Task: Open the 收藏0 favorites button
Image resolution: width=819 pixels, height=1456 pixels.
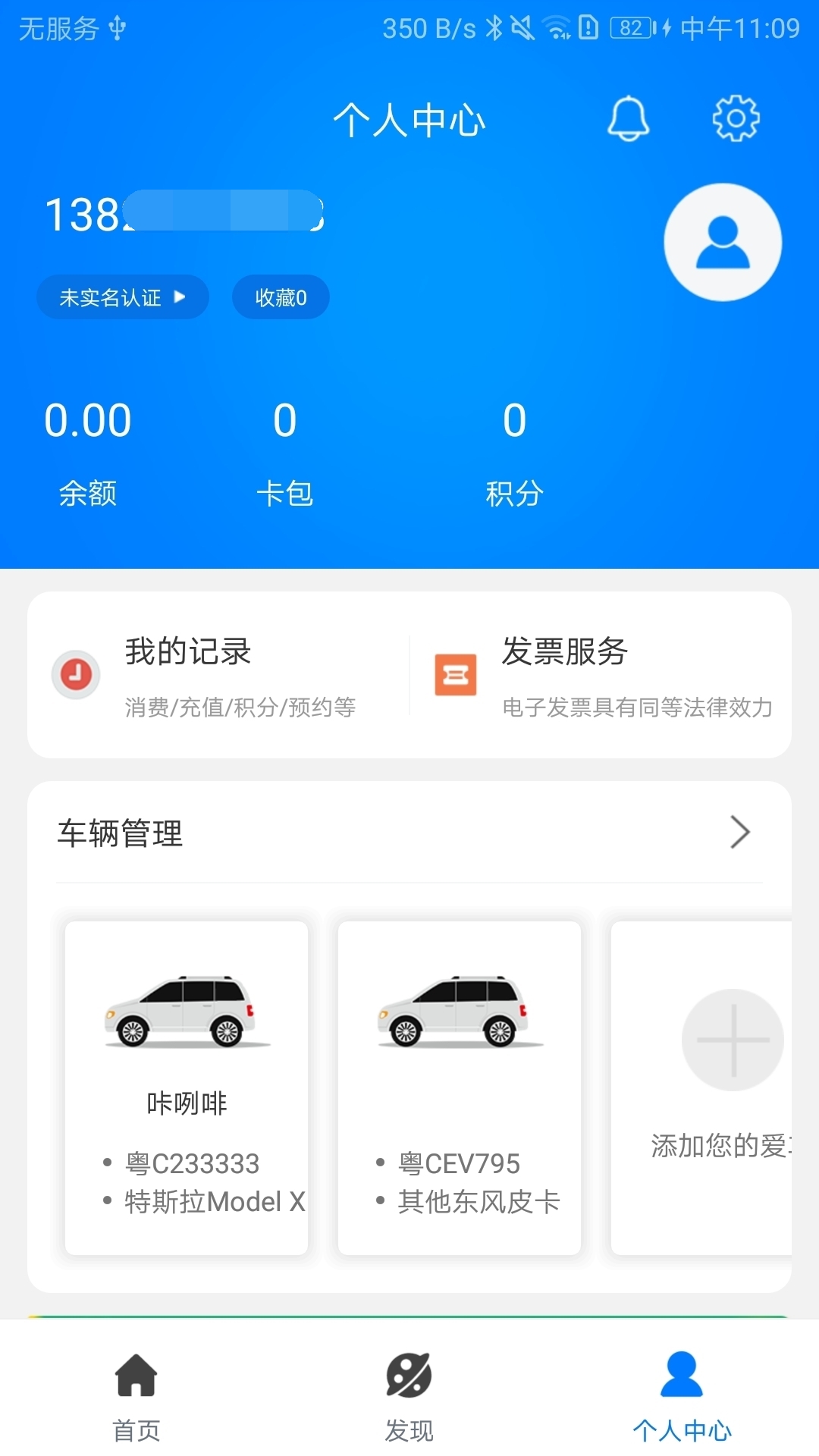Action: point(281,297)
